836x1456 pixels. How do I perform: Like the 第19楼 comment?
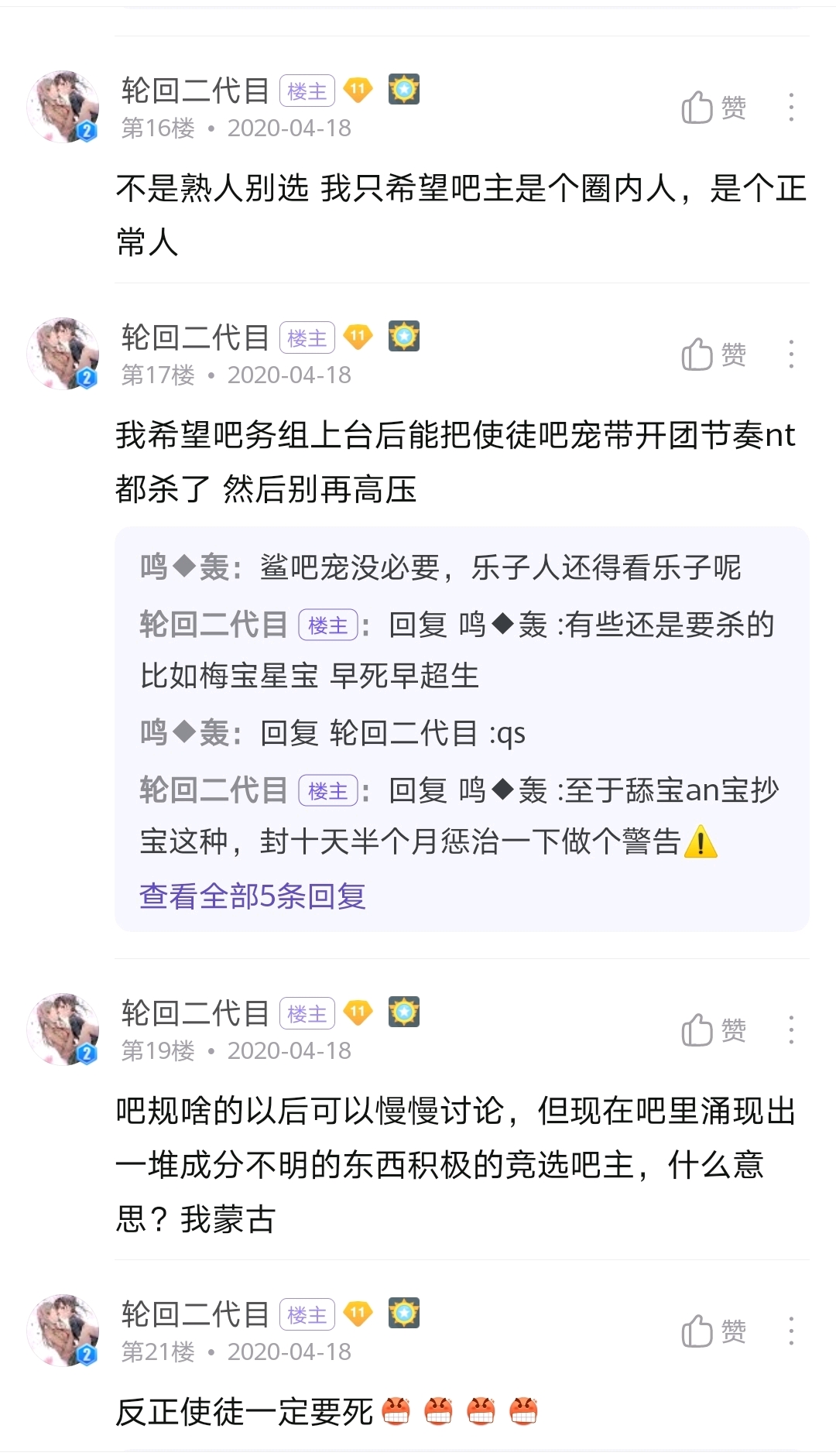click(713, 1030)
